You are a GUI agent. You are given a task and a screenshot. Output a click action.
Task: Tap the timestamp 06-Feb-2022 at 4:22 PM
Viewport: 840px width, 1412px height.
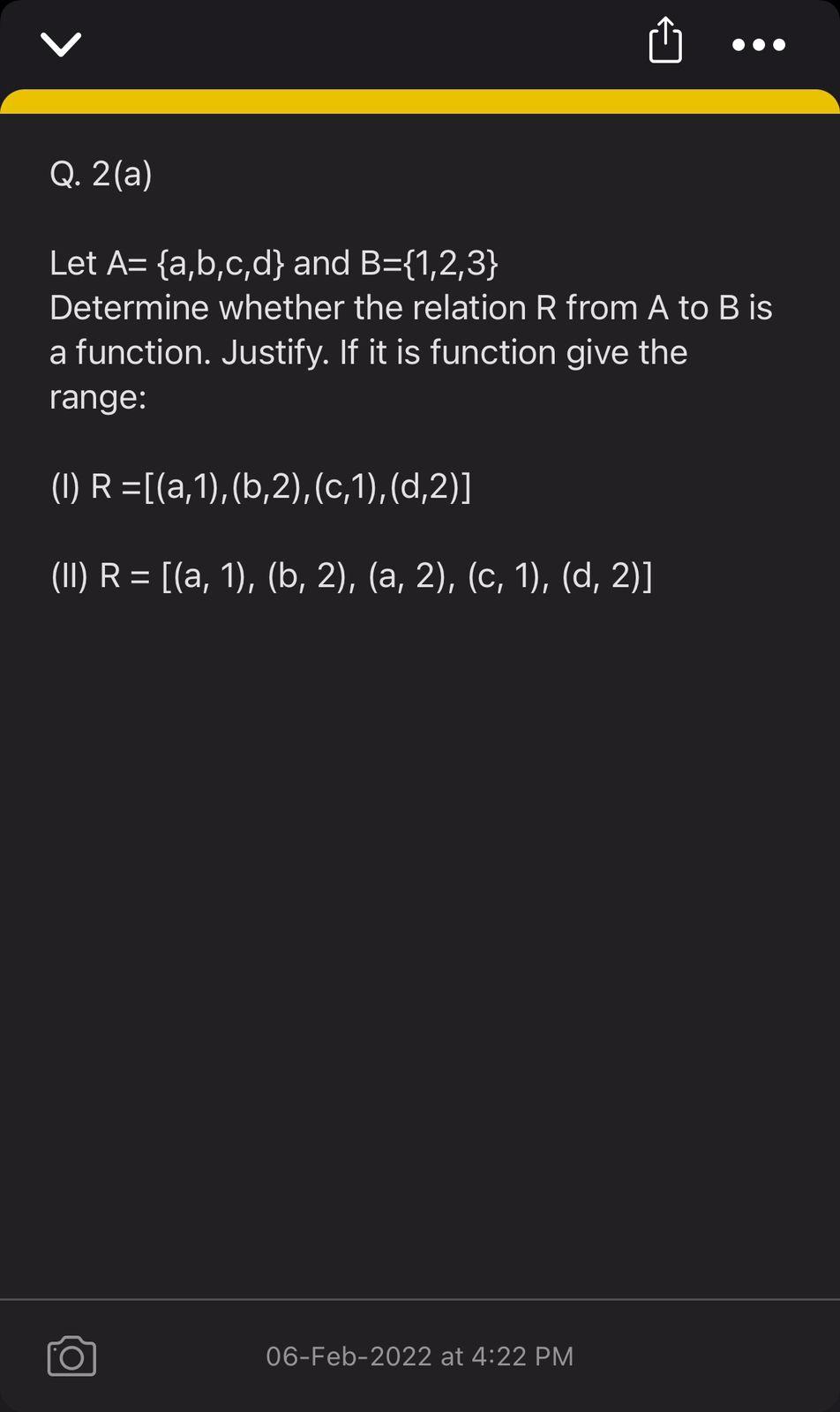(x=420, y=1356)
